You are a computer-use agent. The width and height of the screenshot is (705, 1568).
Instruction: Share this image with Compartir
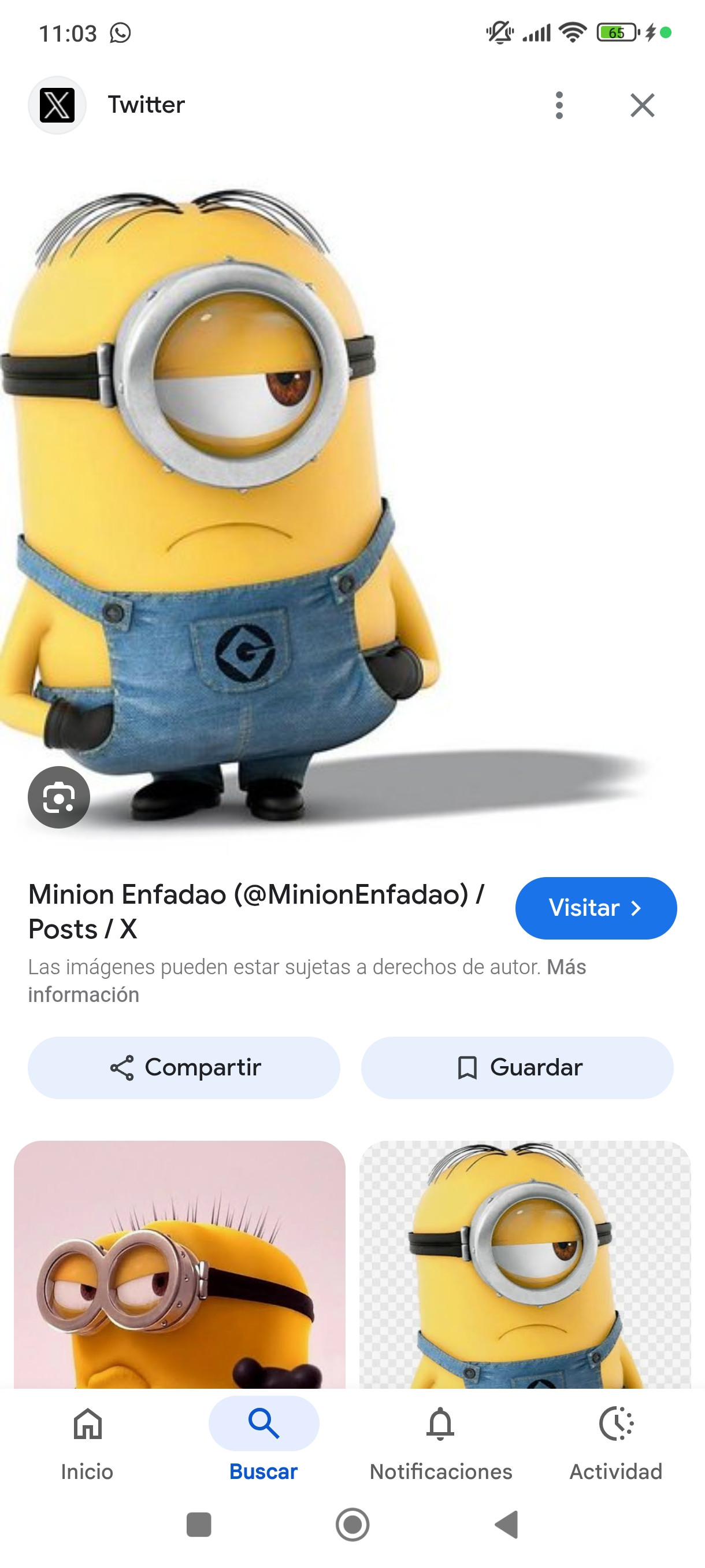[x=184, y=1068]
